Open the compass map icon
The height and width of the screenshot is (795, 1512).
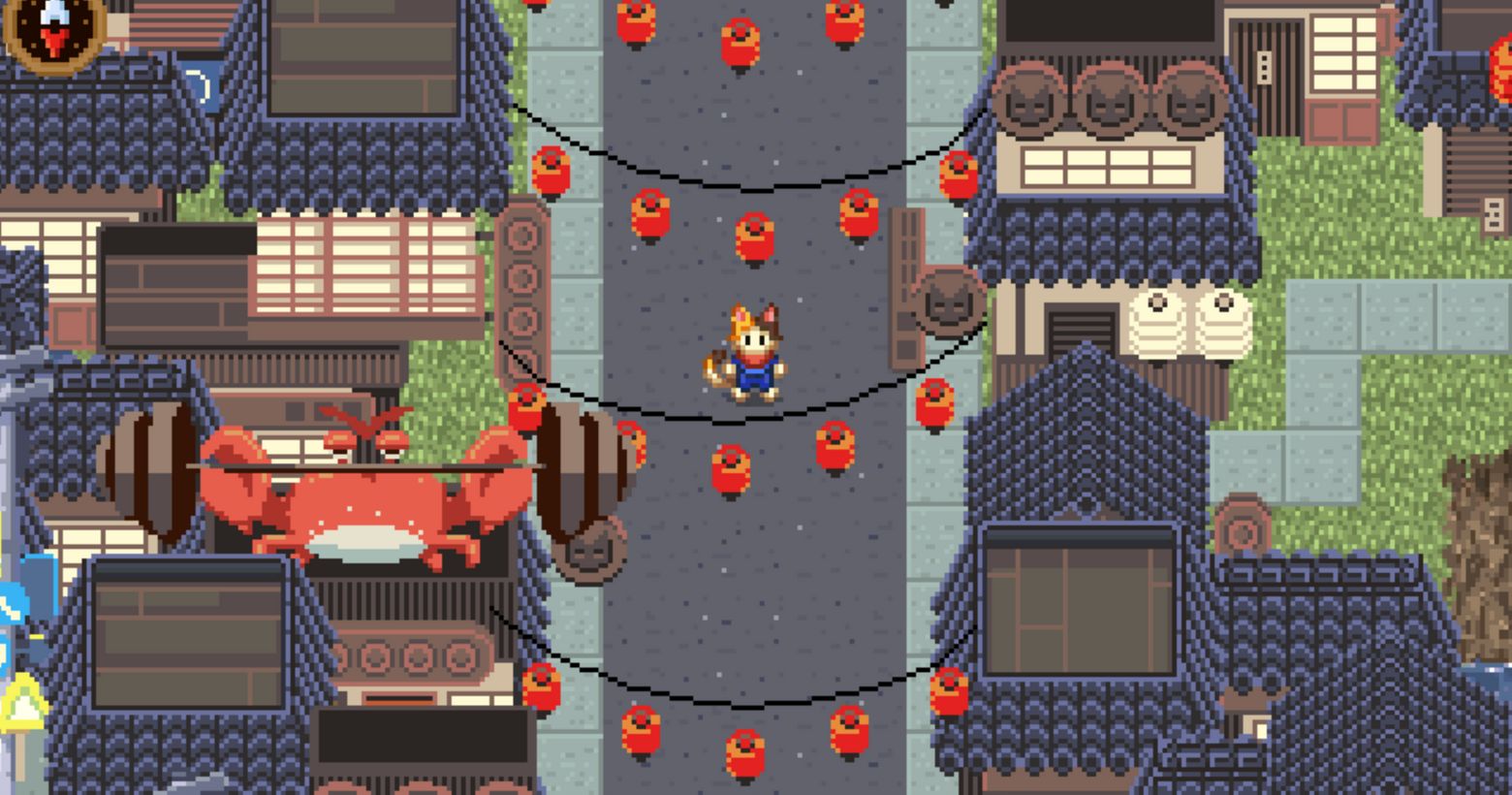coord(53,29)
